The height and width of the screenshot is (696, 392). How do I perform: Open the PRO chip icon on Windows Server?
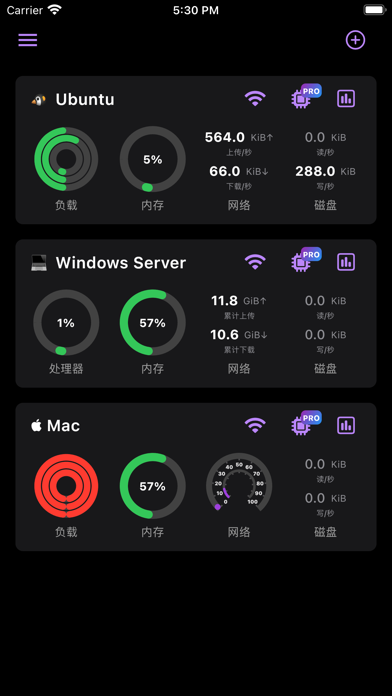point(305,260)
